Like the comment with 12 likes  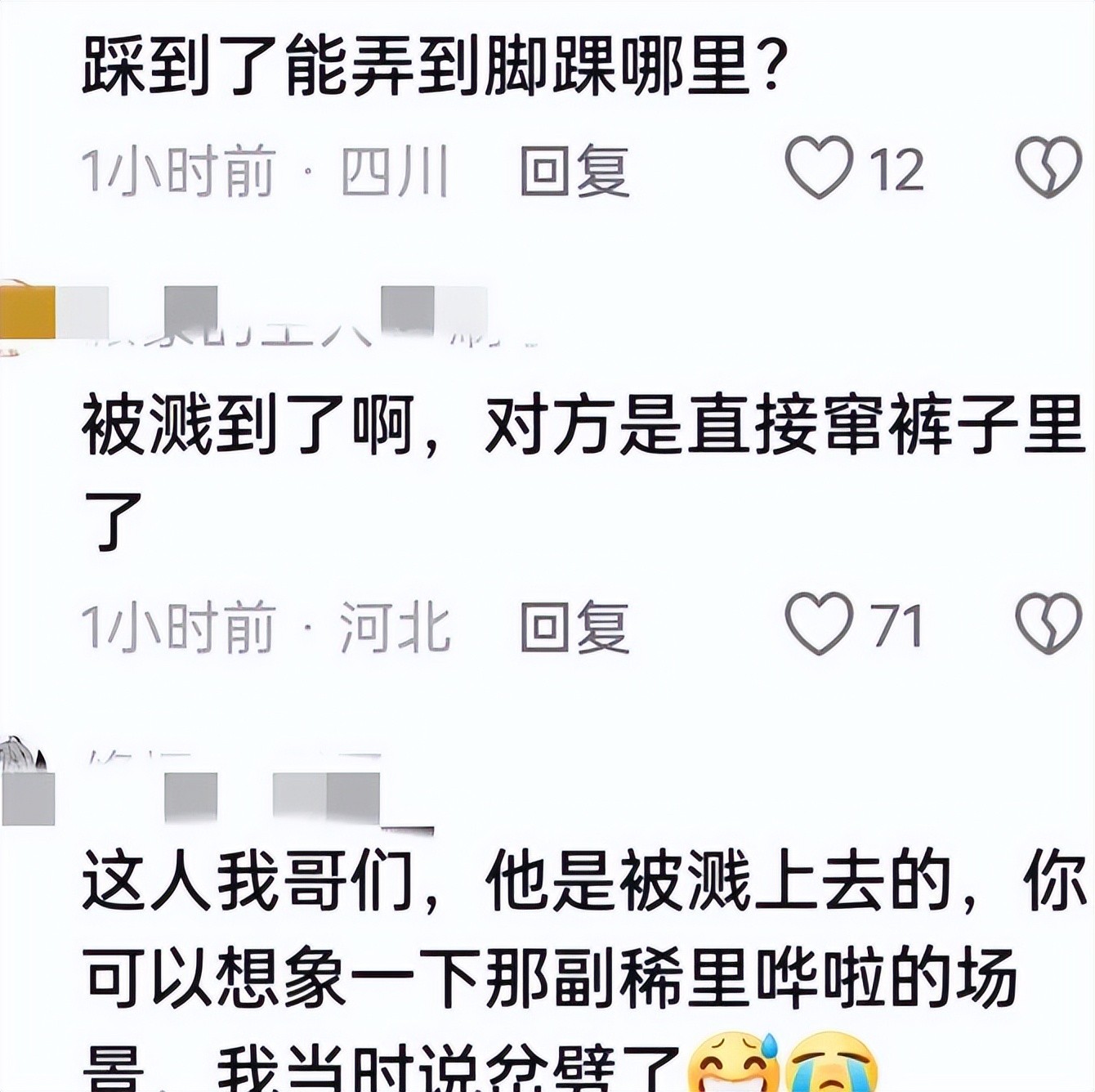(819, 168)
